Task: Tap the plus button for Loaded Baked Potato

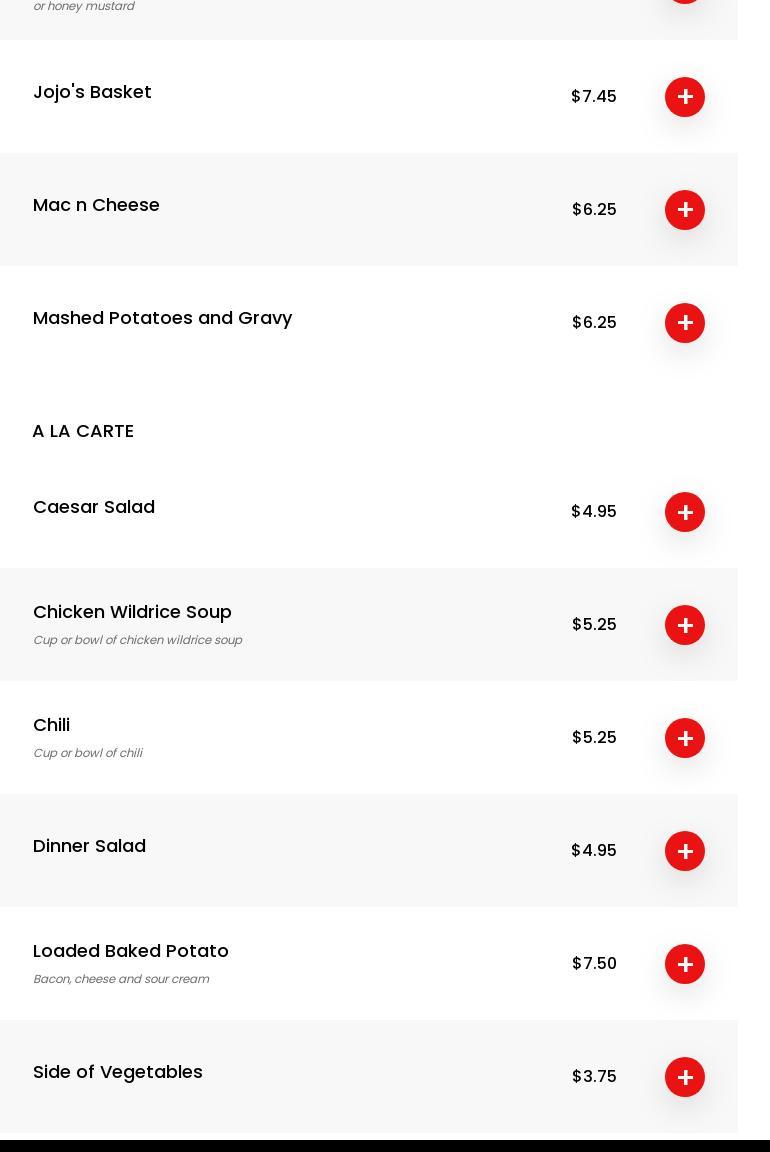Action: [x=685, y=964]
